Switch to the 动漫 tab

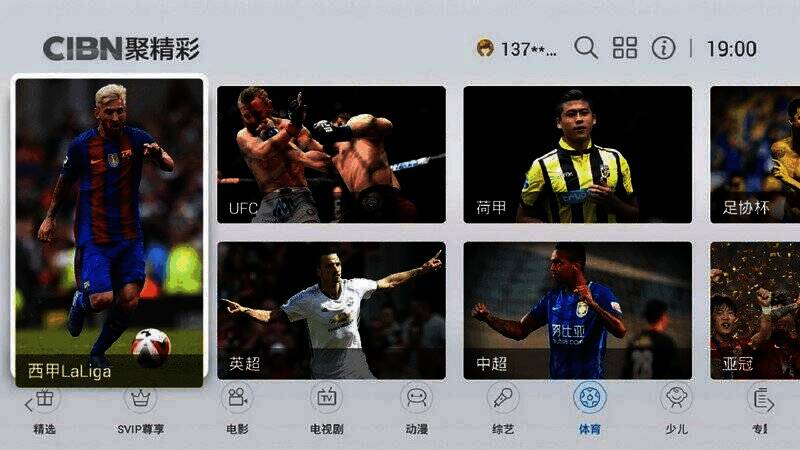coord(416,408)
